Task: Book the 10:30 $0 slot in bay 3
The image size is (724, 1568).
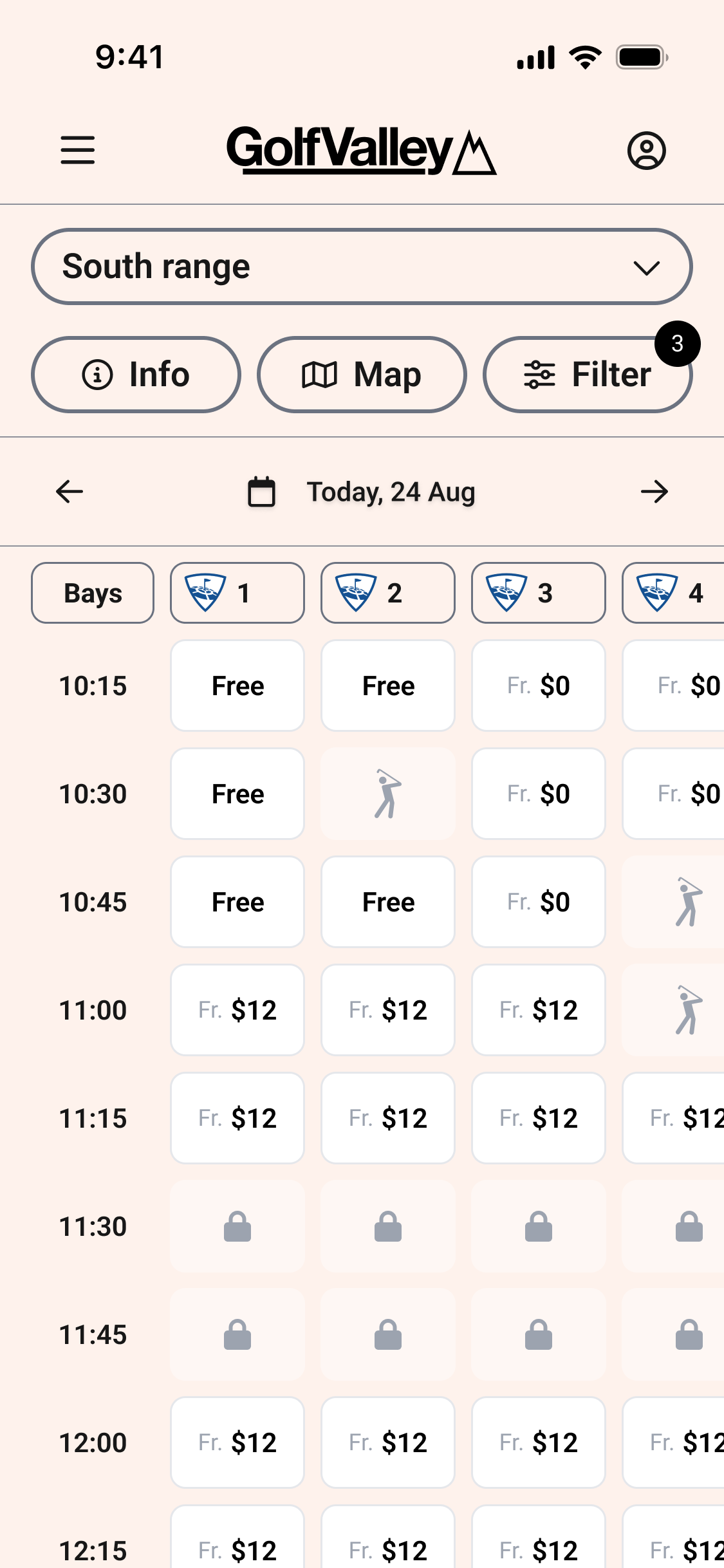Action: pyautogui.click(x=538, y=794)
